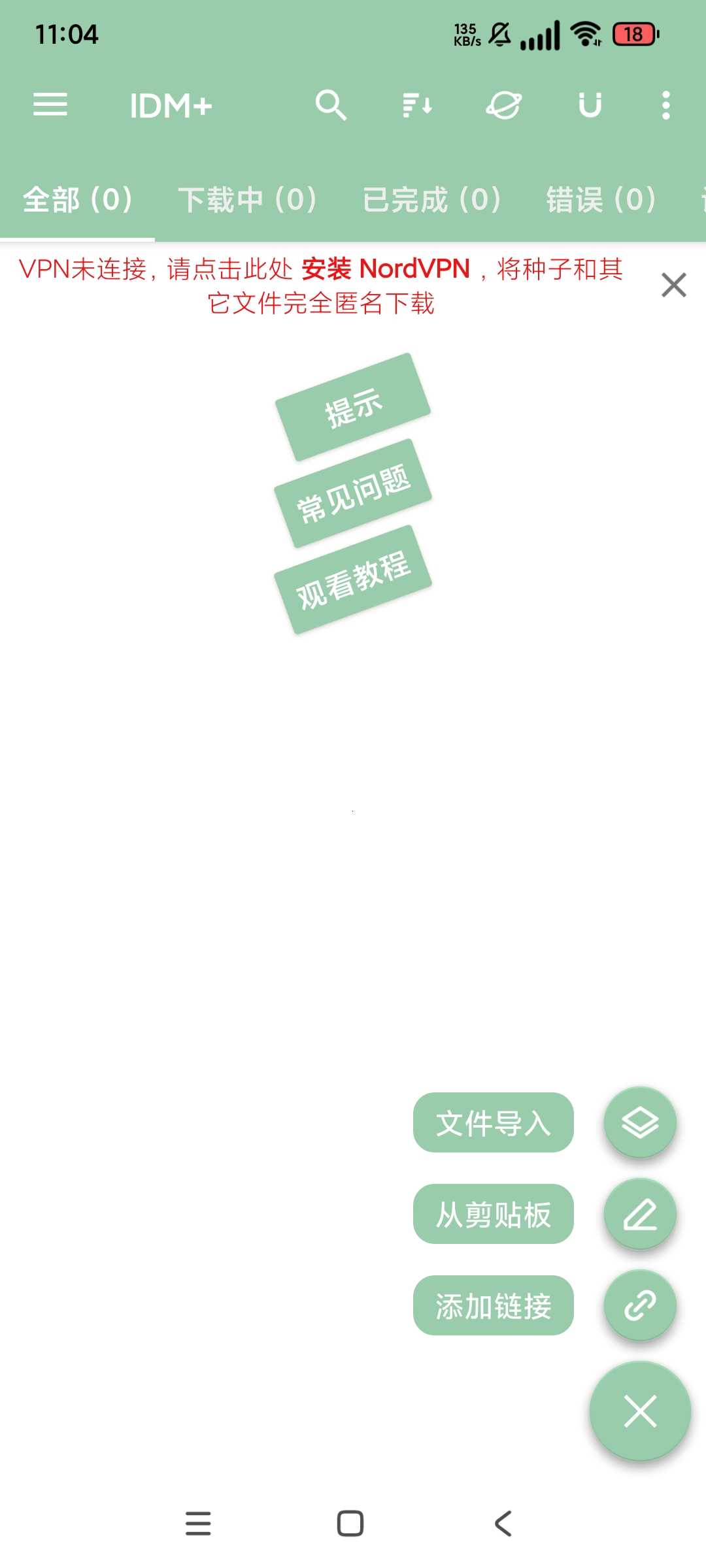
Task: Tap 观看教程 to watch tutorial
Action: (x=353, y=580)
